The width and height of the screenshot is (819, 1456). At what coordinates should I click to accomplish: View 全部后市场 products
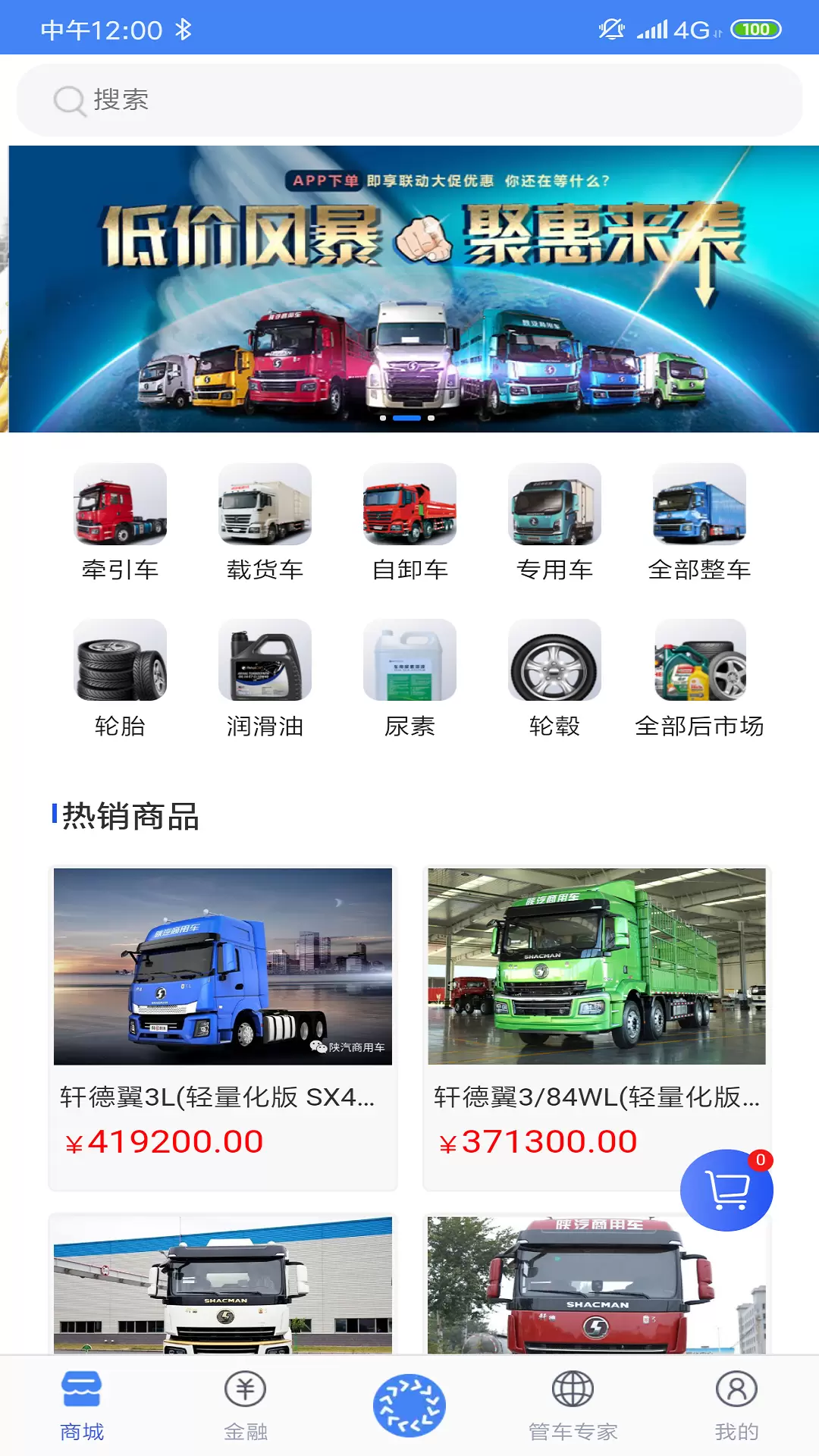coord(699,679)
